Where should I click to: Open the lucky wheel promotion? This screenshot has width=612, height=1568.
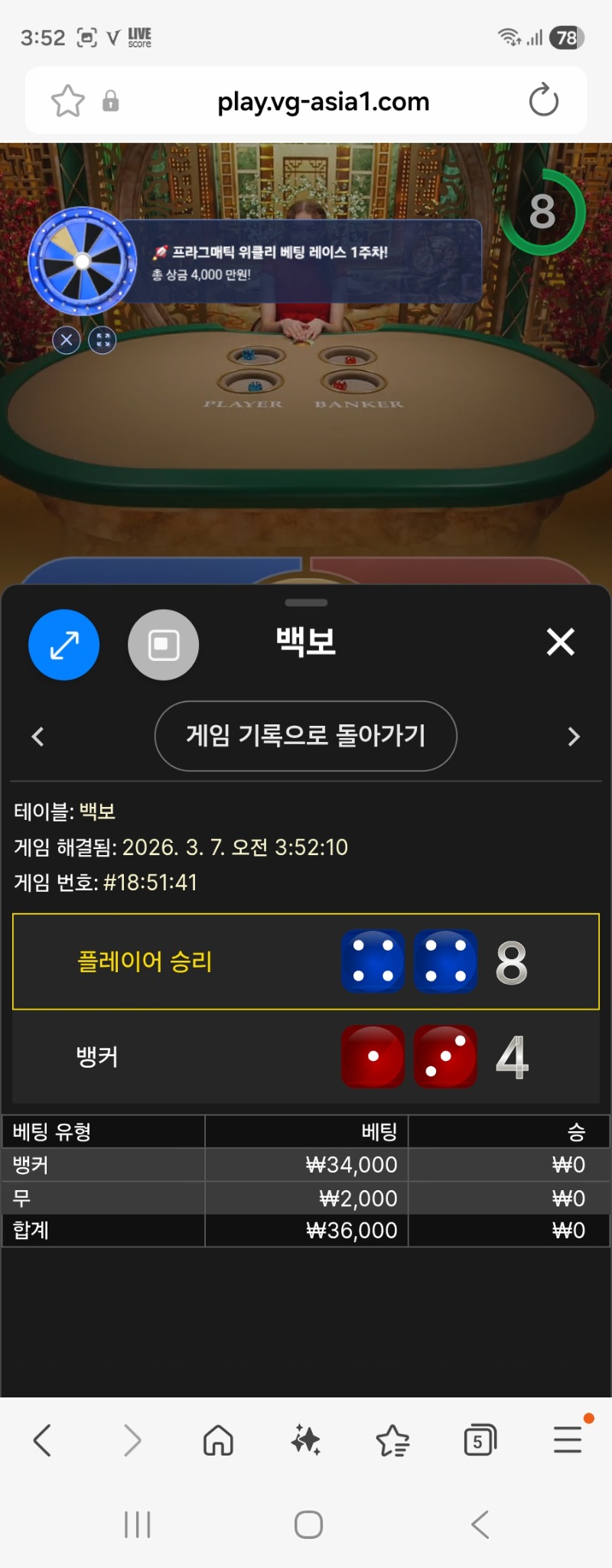82,261
